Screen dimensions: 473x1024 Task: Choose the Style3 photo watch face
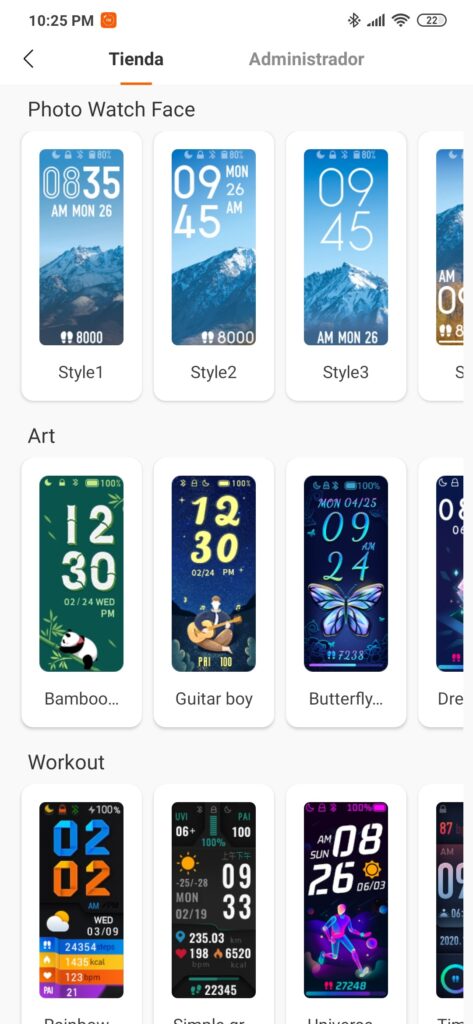tap(346, 266)
